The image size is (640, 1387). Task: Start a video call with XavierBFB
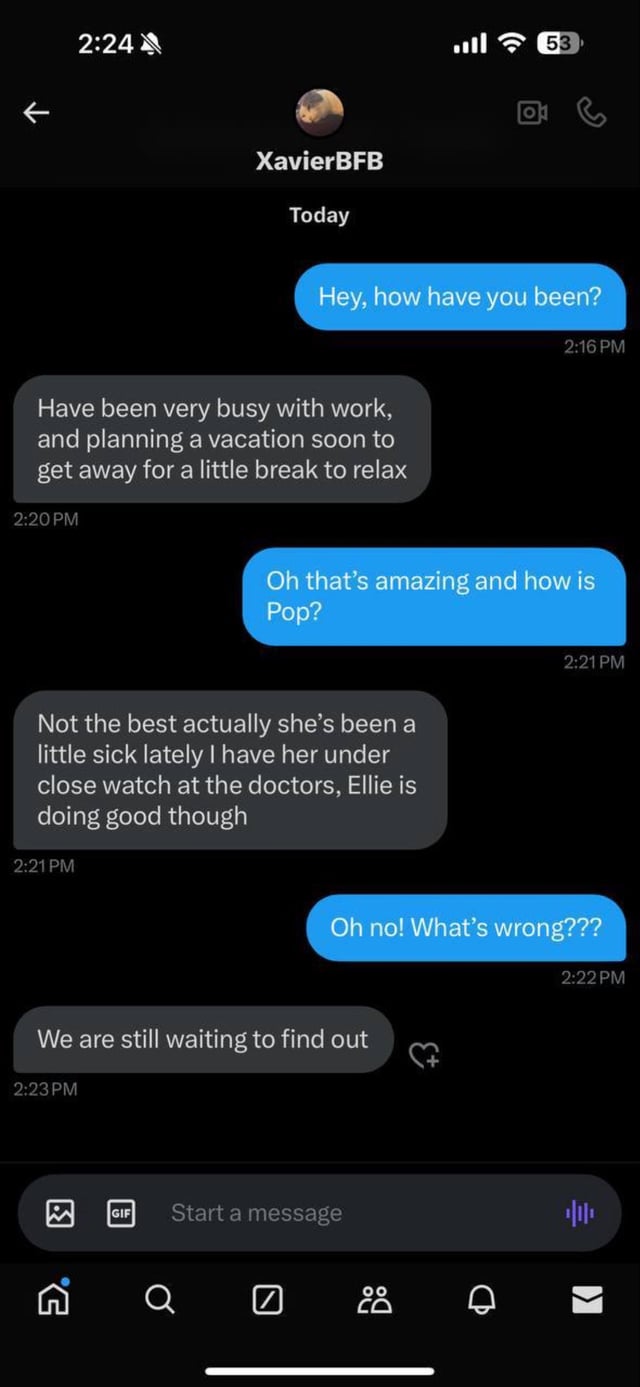pyautogui.click(x=532, y=113)
